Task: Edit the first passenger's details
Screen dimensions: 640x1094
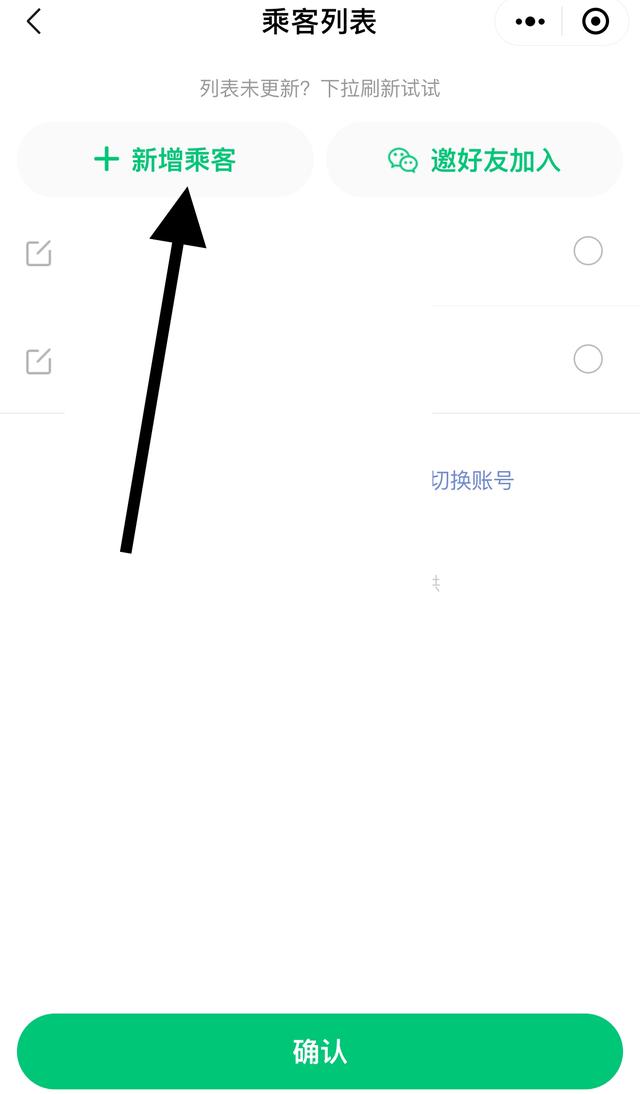Action: (x=38, y=253)
